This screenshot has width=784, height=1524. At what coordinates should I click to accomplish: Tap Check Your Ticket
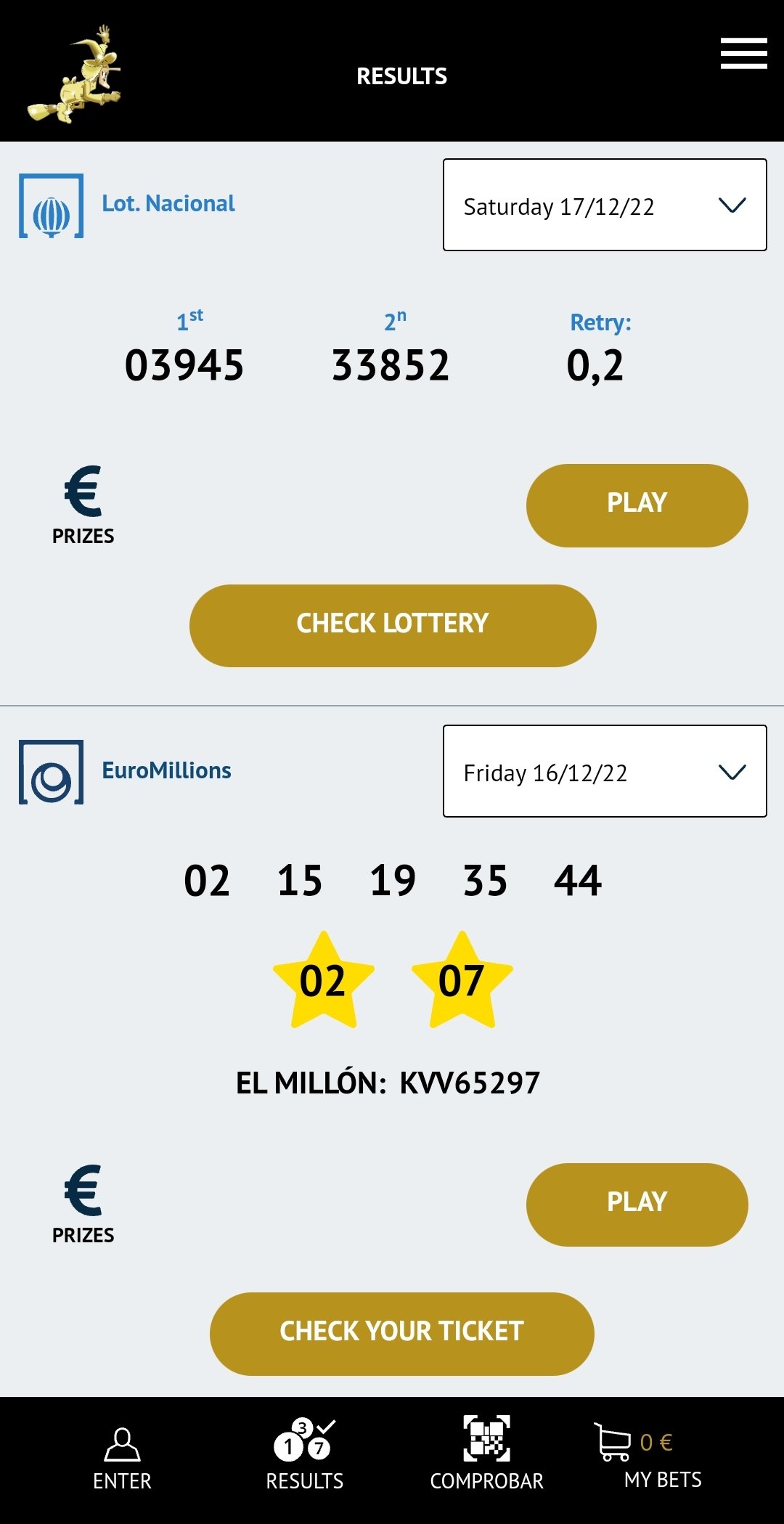tap(401, 1334)
